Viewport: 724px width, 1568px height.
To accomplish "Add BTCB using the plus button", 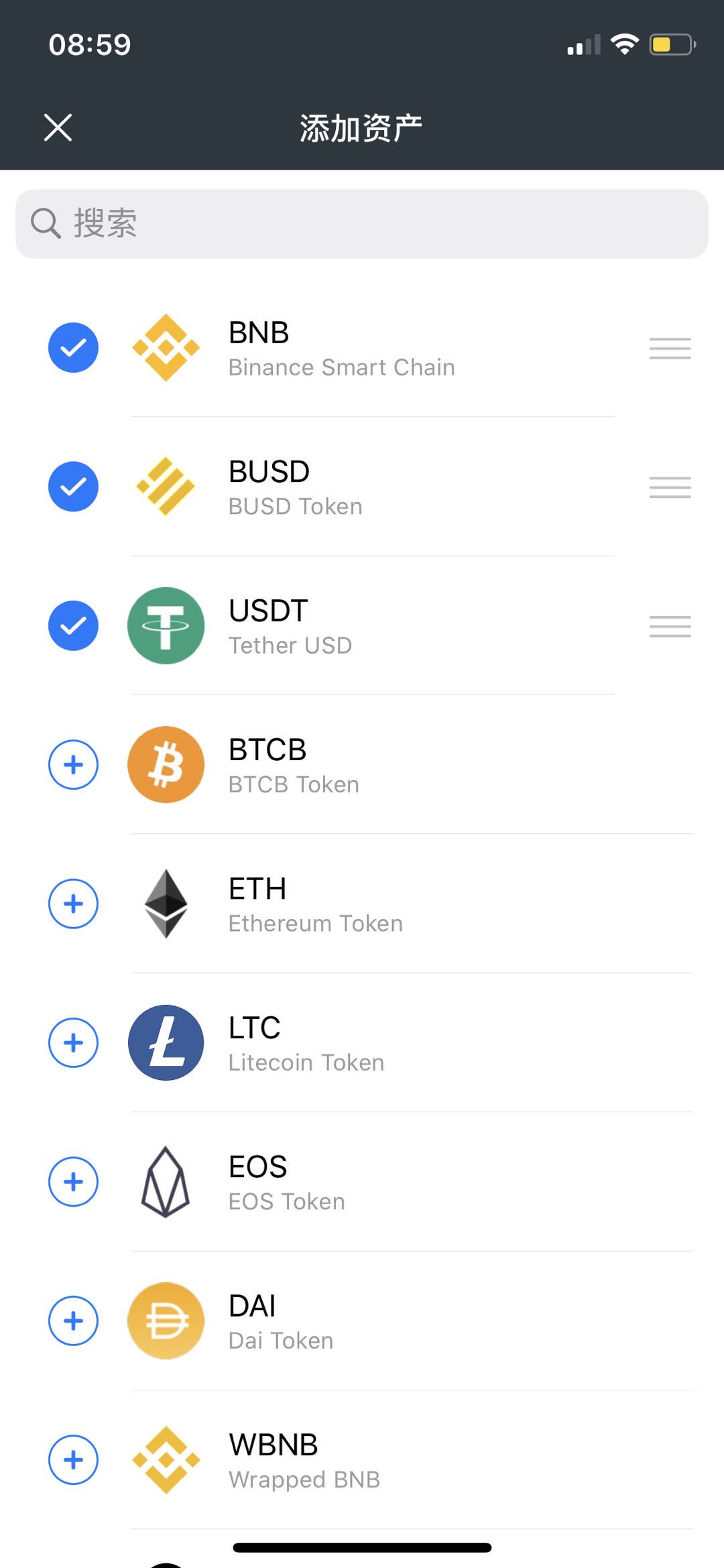I will (x=74, y=764).
